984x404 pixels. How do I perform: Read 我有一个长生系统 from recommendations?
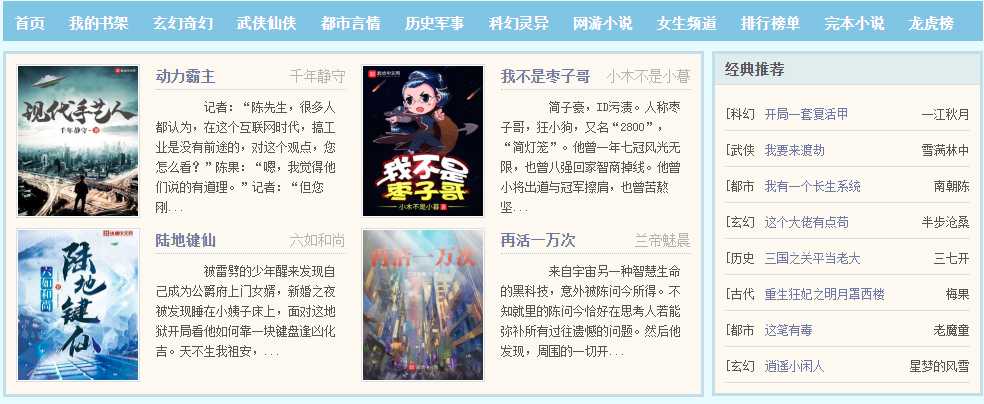click(812, 186)
